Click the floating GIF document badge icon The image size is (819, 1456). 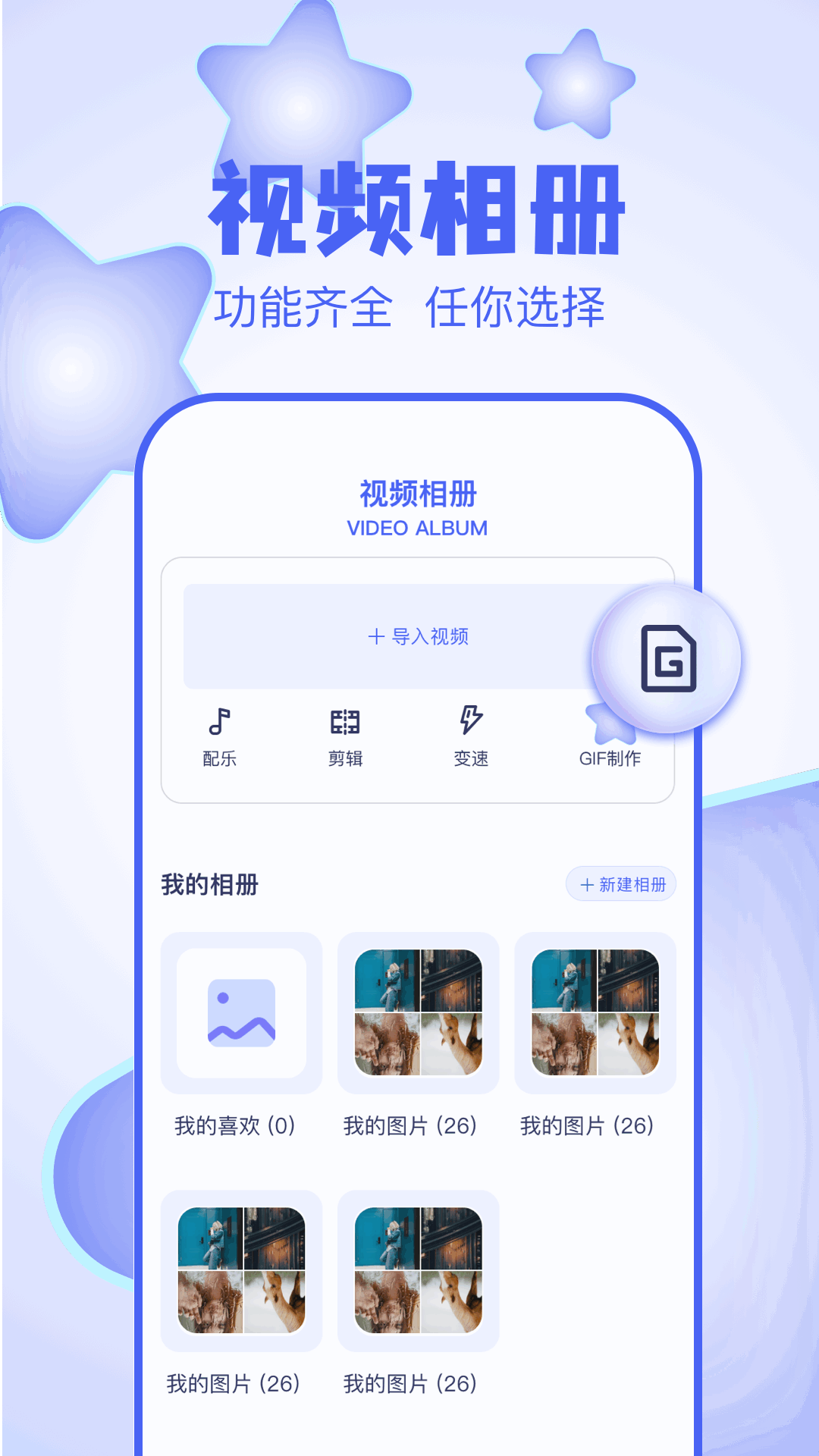[667, 659]
